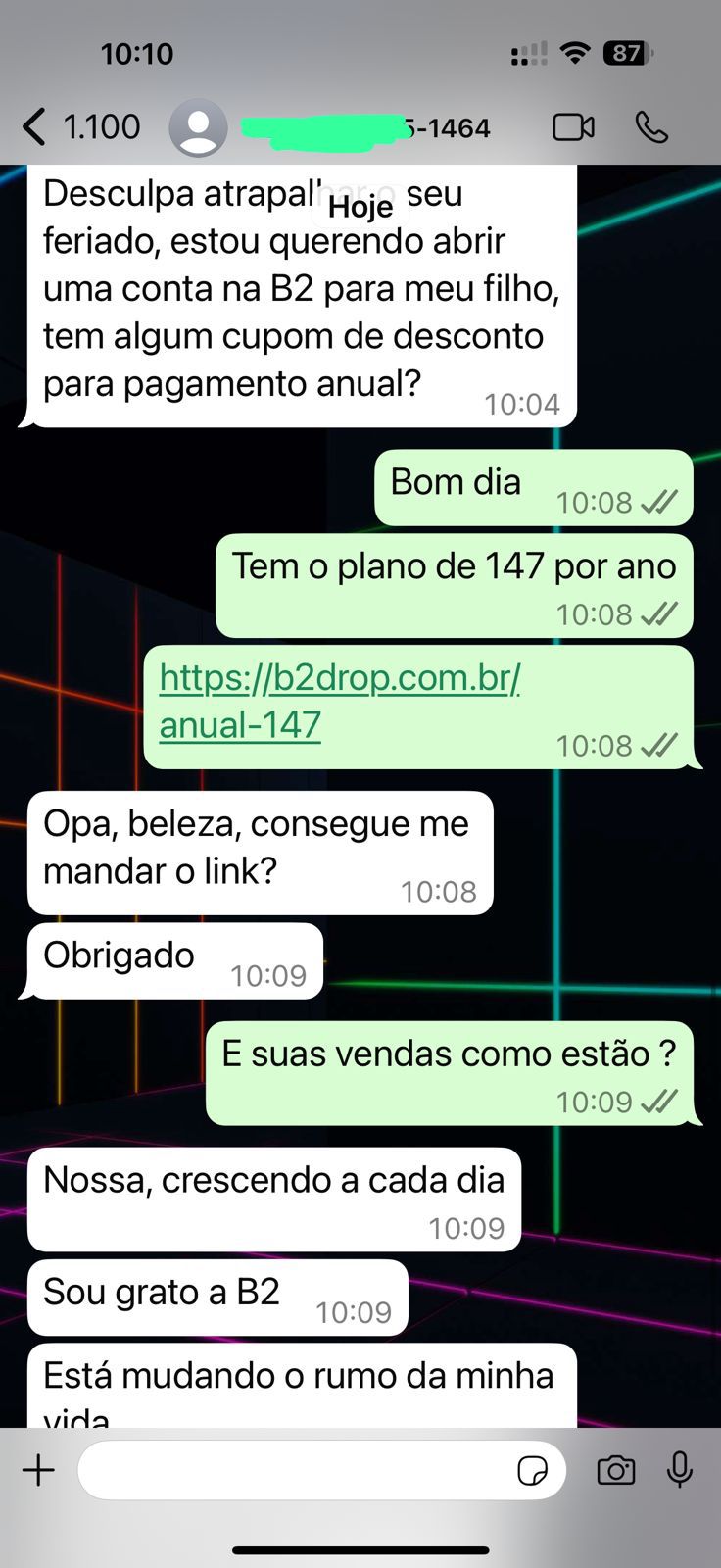The width and height of the screenshot is (721, 1568).
Task: Tap the message 'Sou grato a B2'
Action: (217, 1294)
